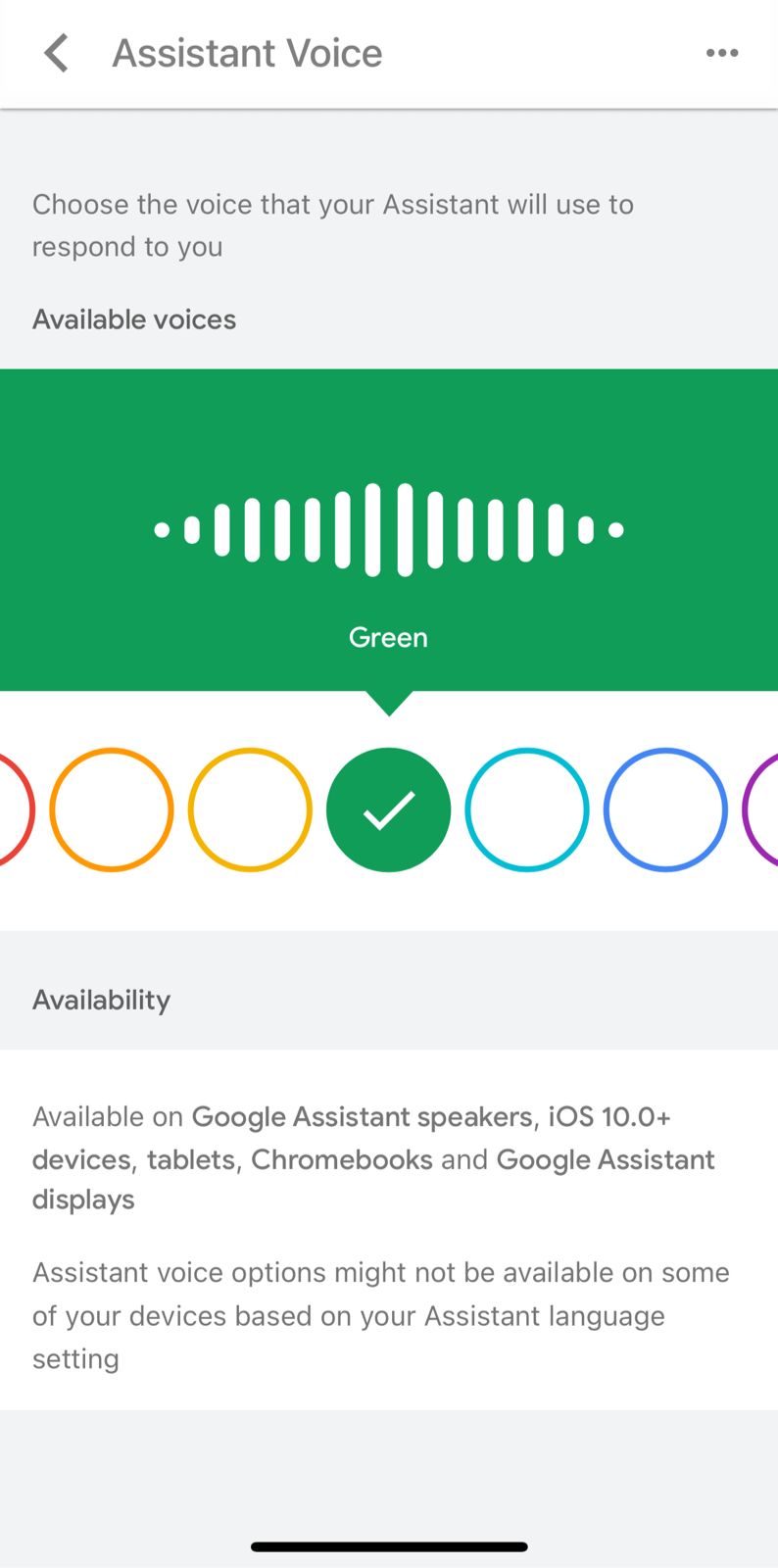Screen dimensions: 778x1568
Task: Switch to the cyan voice
Action: click(527, 809)
